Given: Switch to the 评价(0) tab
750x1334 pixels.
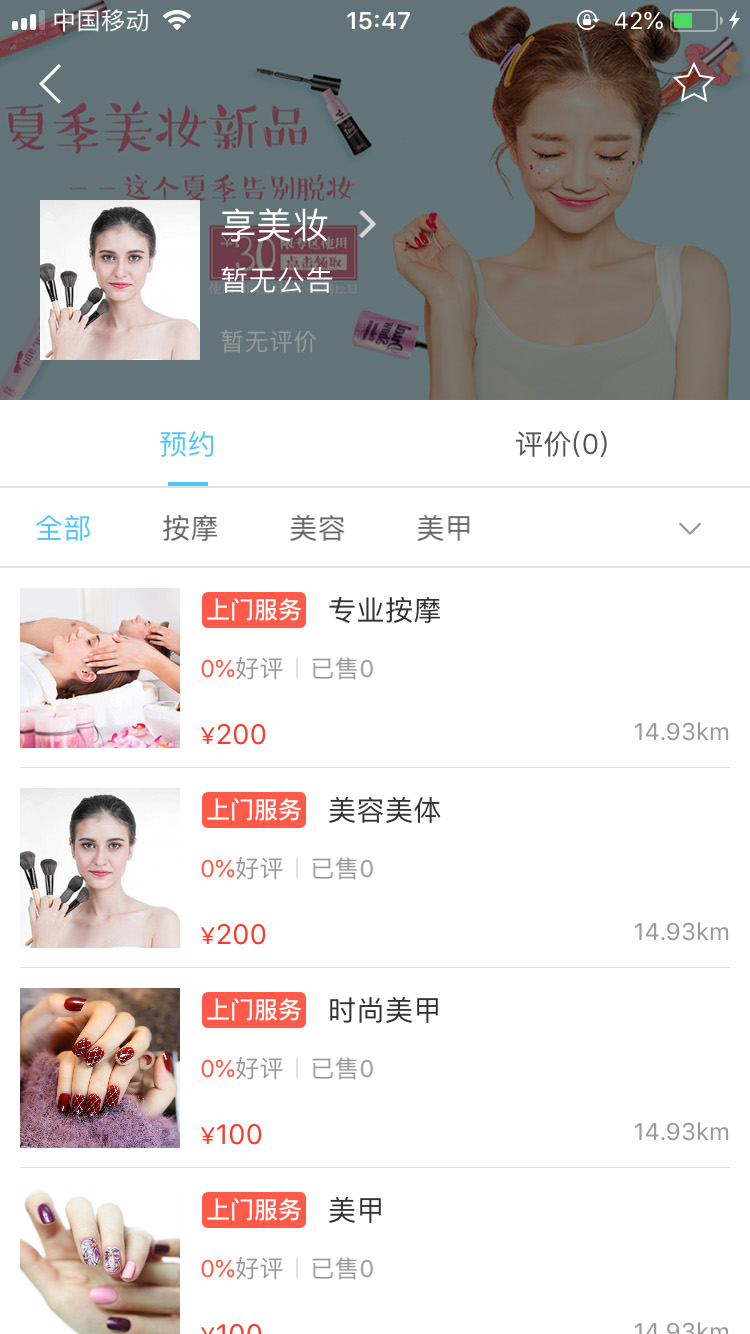Looking at the screenshot, I should (x=562, y=444).
